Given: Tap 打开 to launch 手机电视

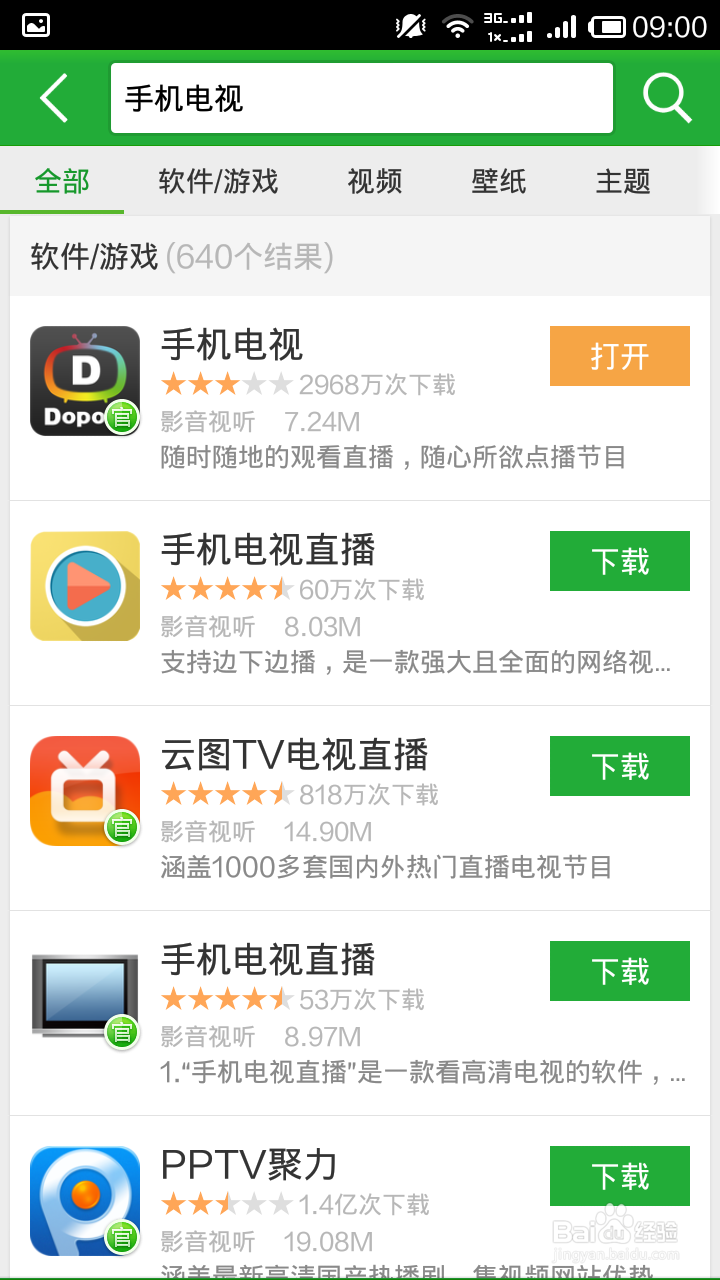Looking at the screenshot, I should (619, 356).
